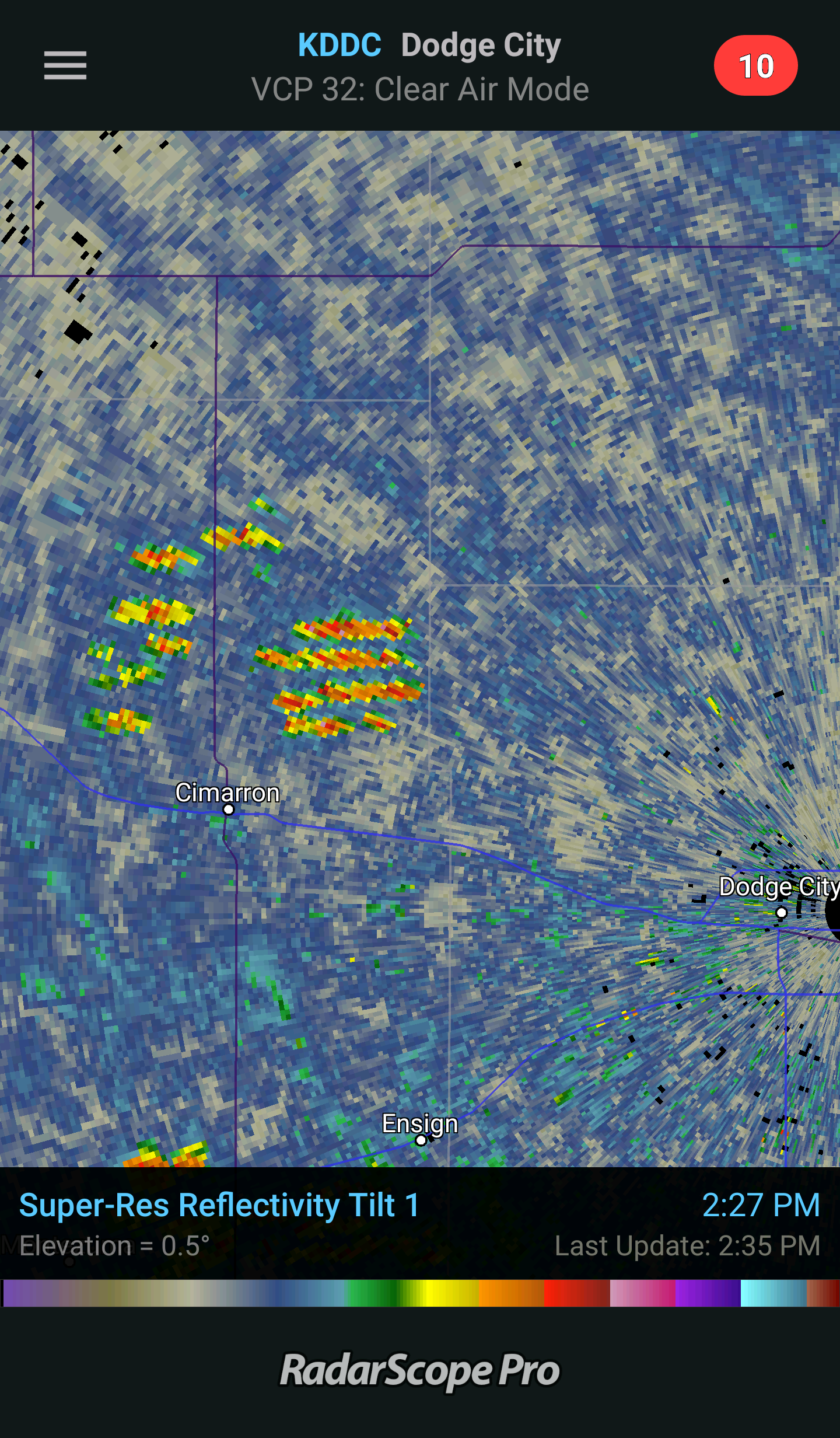Change the Super-Res Reflectivity Tilt 1 product
This screenshot has height=1438, width=840.
(219, 1205)
